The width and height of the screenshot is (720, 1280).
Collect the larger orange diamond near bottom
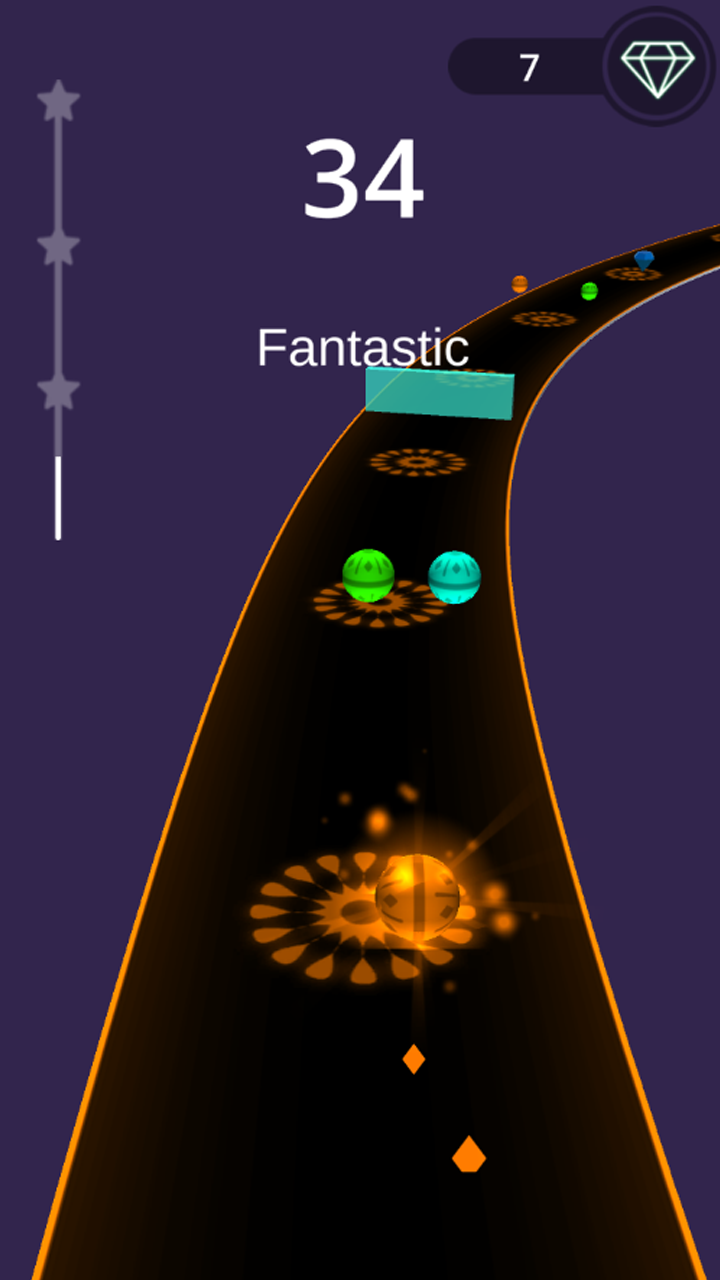[469, 1156]
